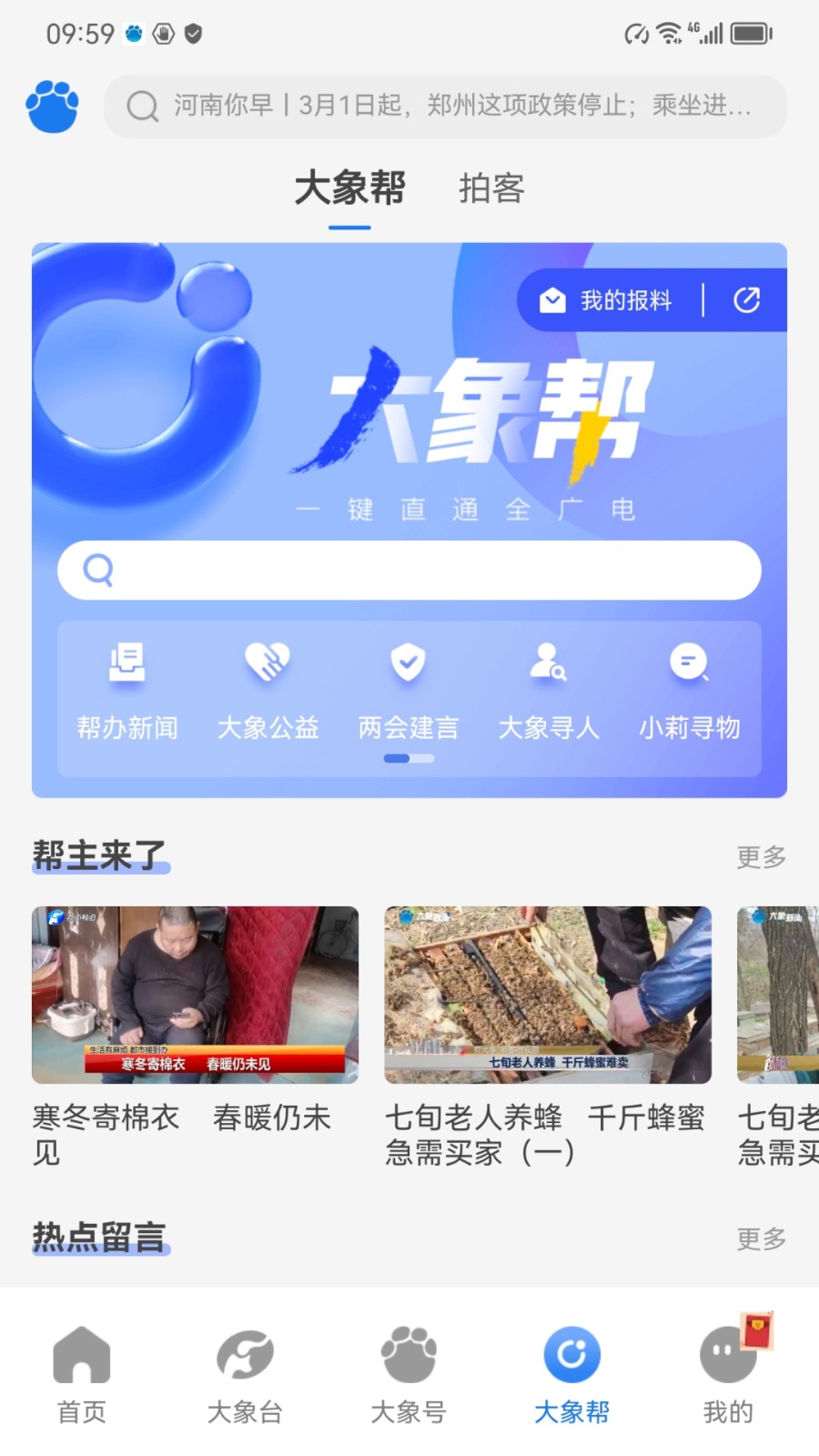The width and height of the screenshot is (819, 1456).
Task: Tap the blue paw logo top left
Action: (x=51, y=106)
